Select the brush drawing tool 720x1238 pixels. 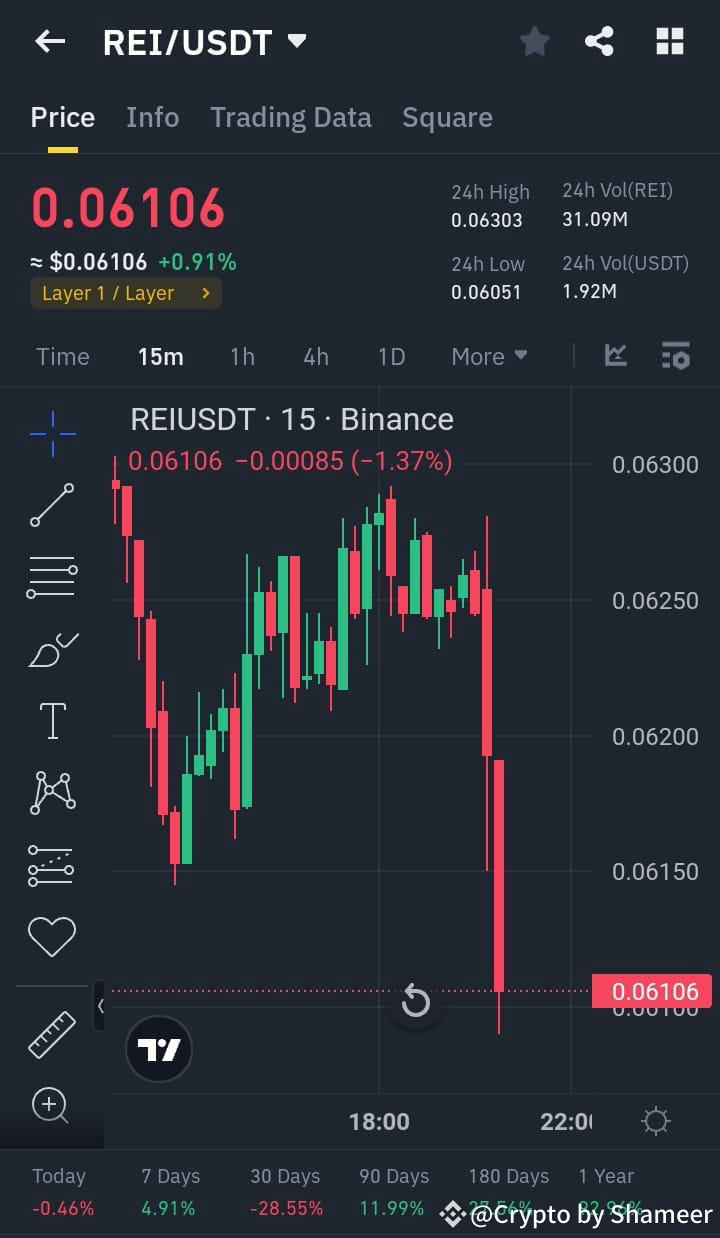[x=52, y=649]
